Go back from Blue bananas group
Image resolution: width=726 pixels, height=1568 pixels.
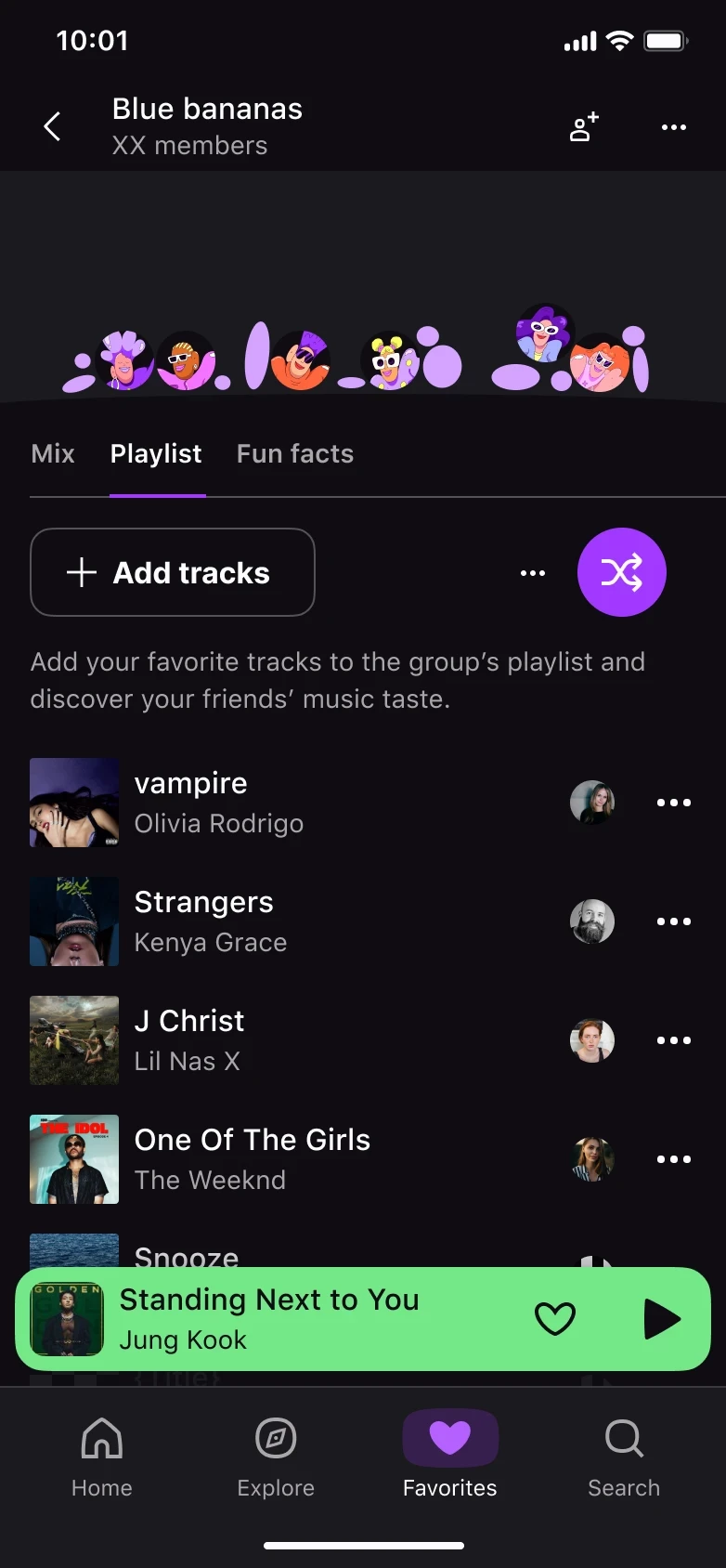[53, 126]
